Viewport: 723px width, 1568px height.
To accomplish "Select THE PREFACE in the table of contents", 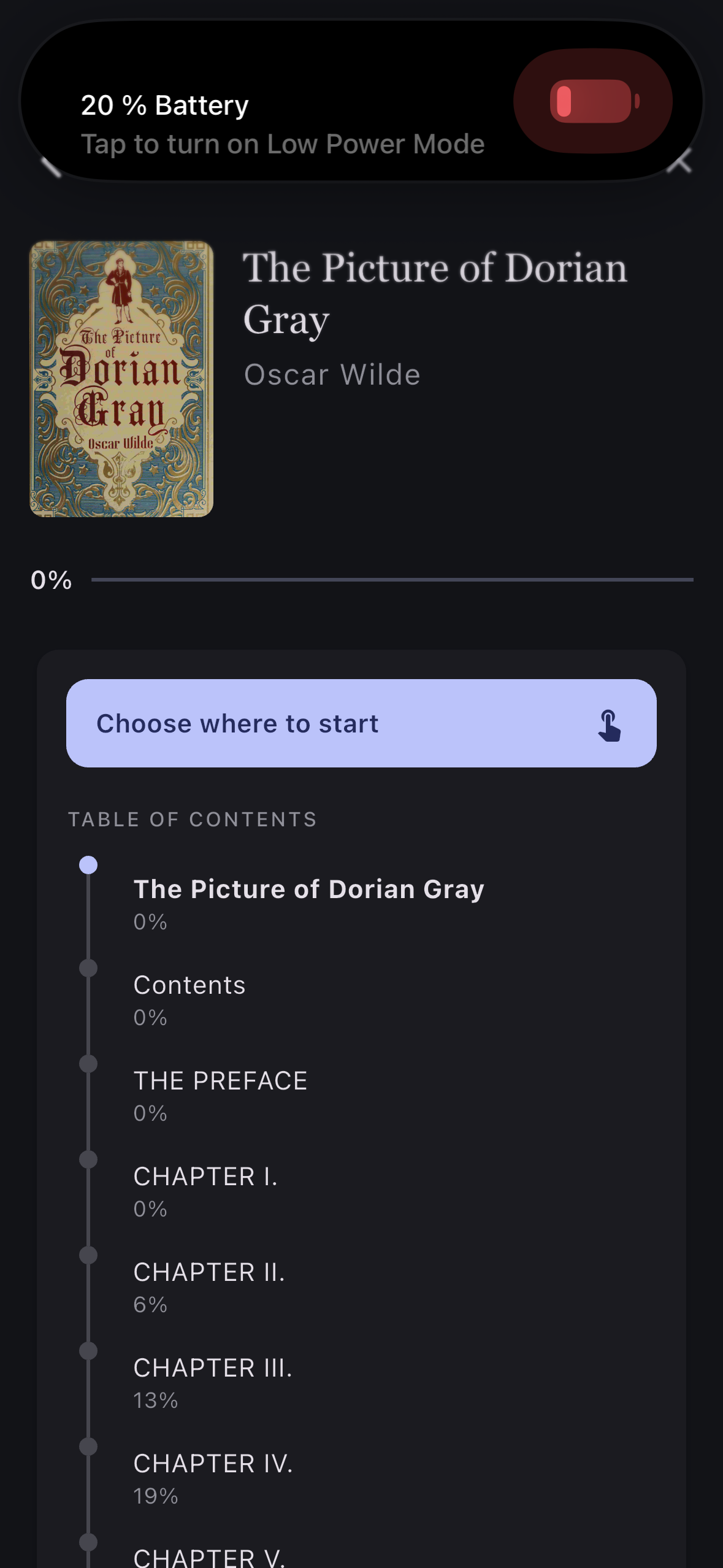I will tap(220, 1080).
